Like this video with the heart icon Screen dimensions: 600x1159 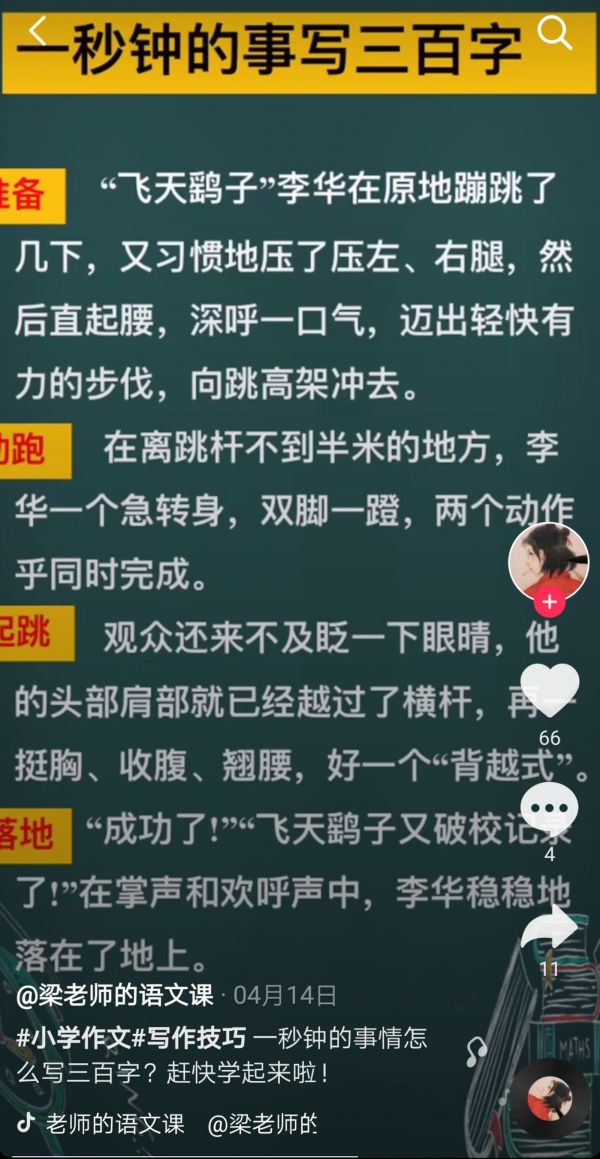point(549,691)
